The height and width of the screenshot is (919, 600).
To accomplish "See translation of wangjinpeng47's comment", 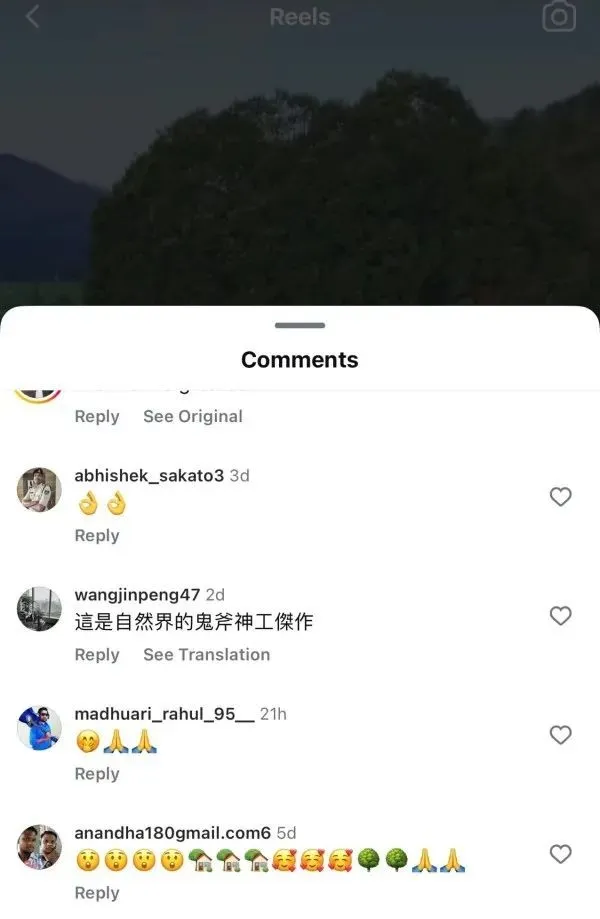I will click(x=206, y=655).
